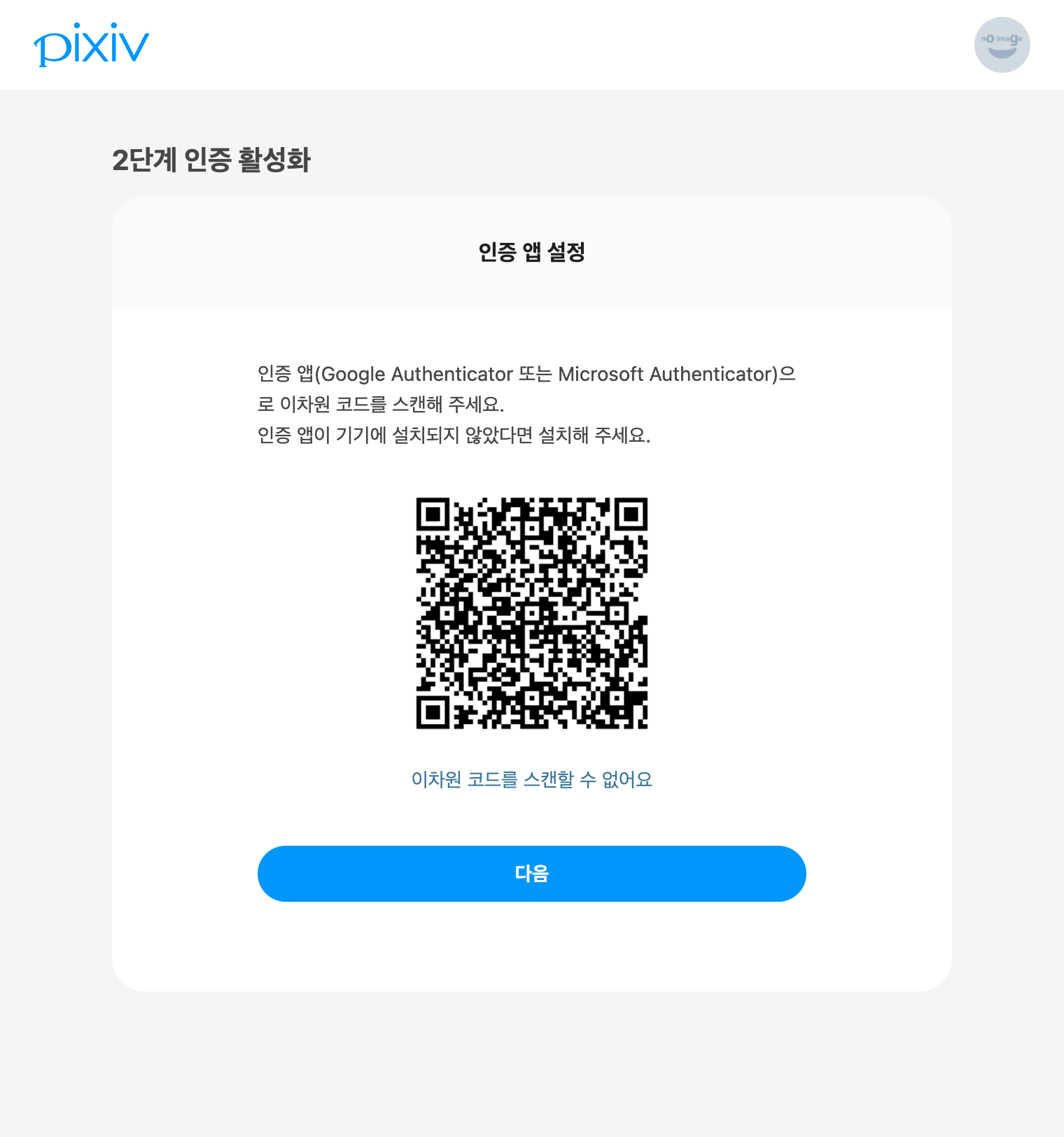Go to the pixiv home logo

tap(92, 45)
